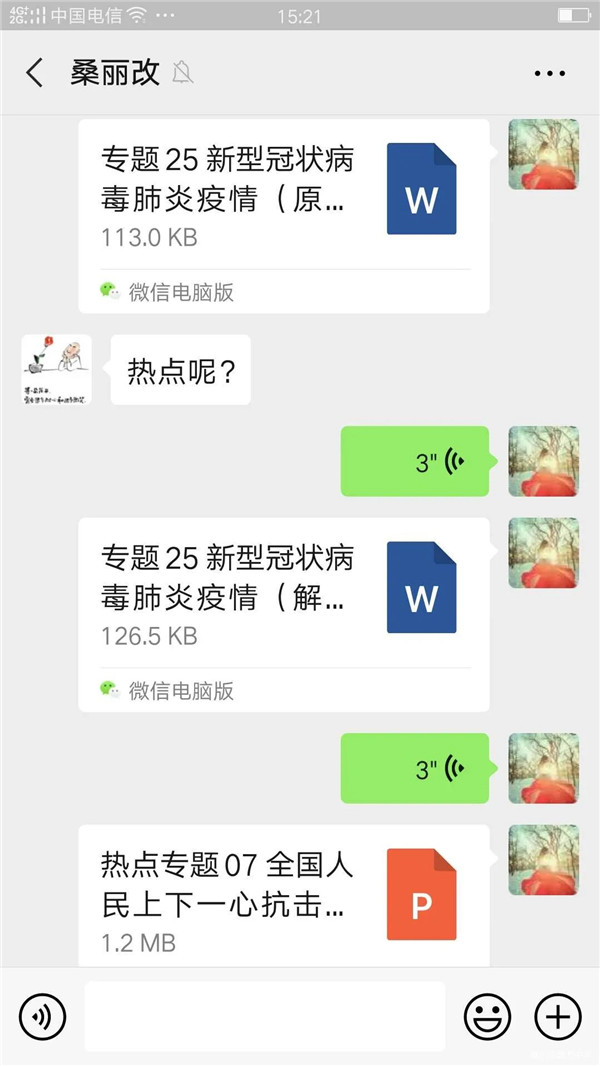The height and width of the screenshot is (1066, 600).
Task: Open the emoji picker
Action: [487, 1017]
